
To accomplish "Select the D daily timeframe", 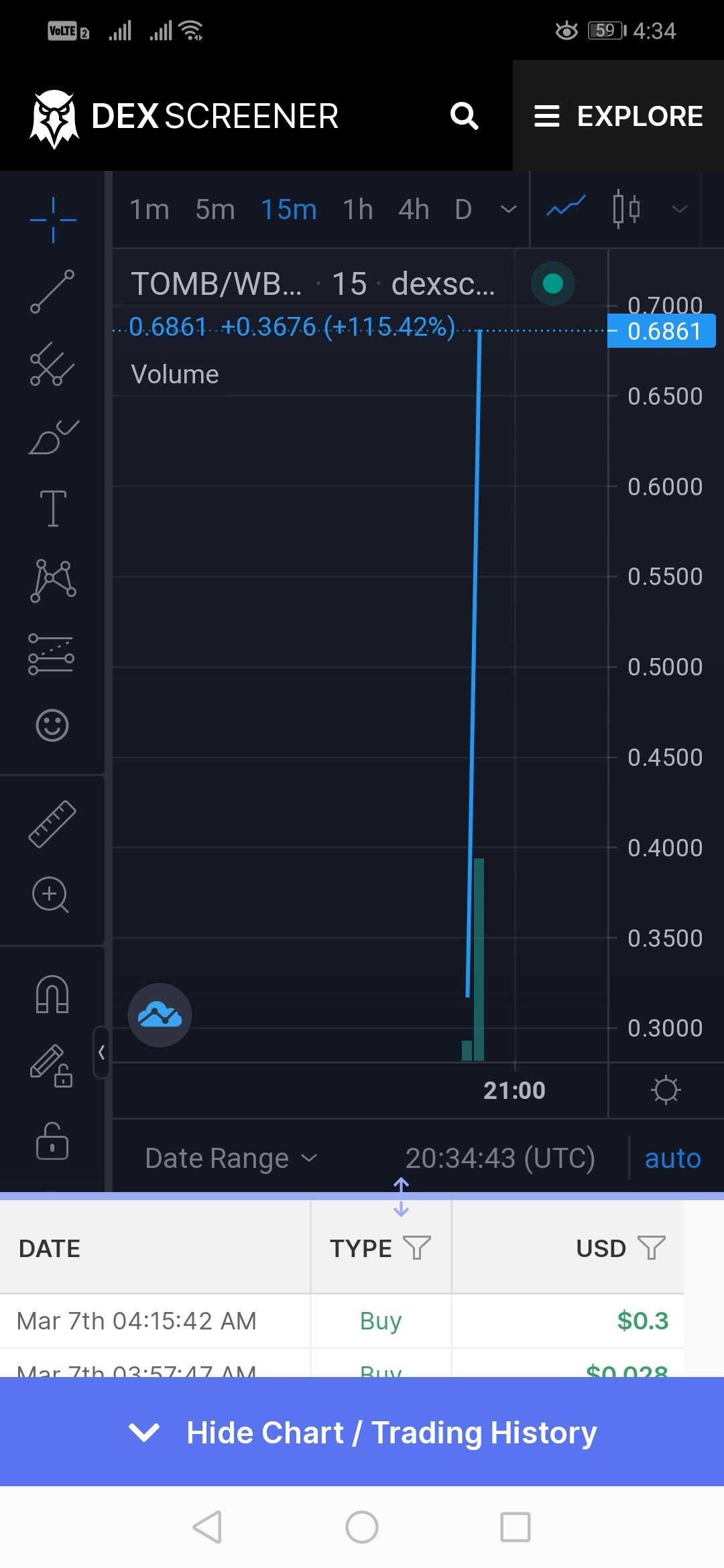I will (463, 210).
